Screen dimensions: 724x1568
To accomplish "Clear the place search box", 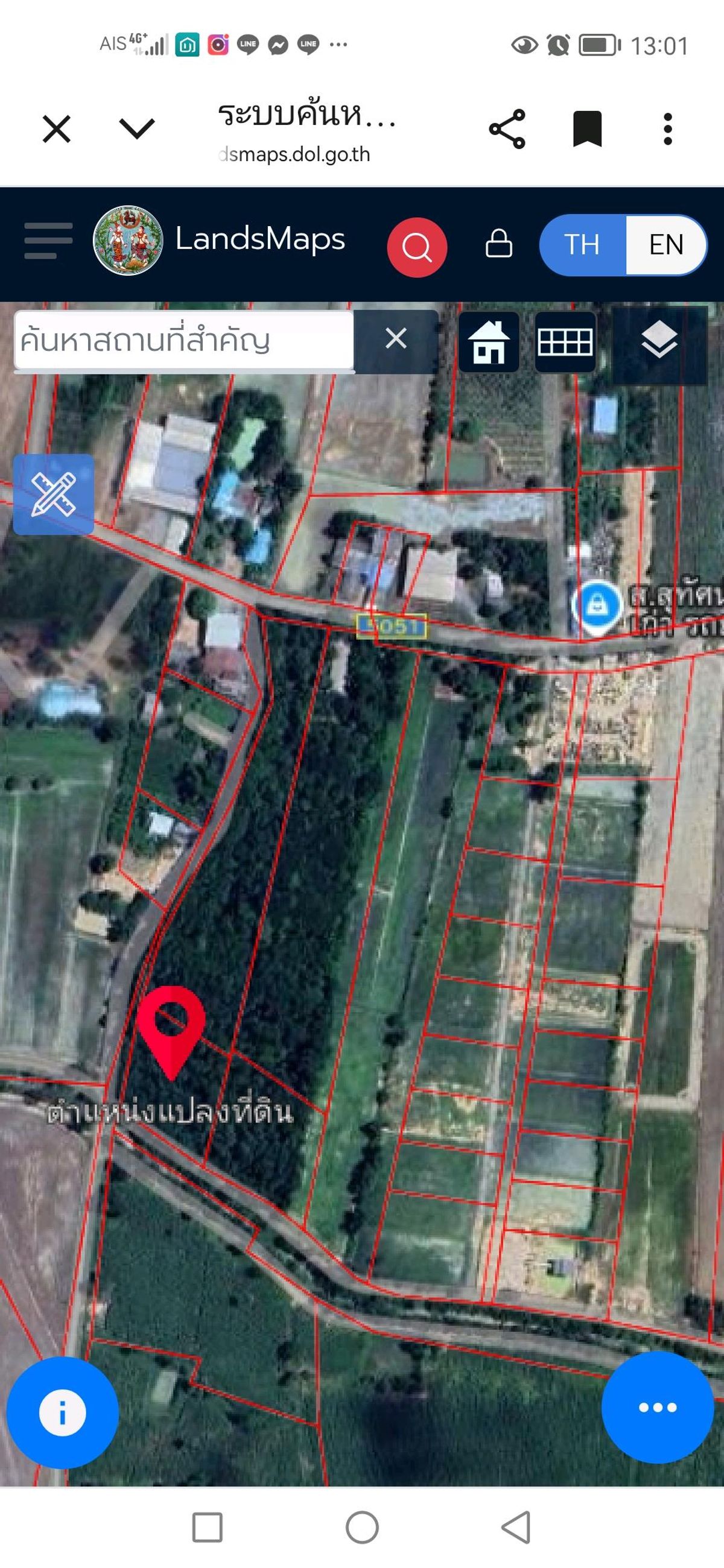I will click(396, 338).
